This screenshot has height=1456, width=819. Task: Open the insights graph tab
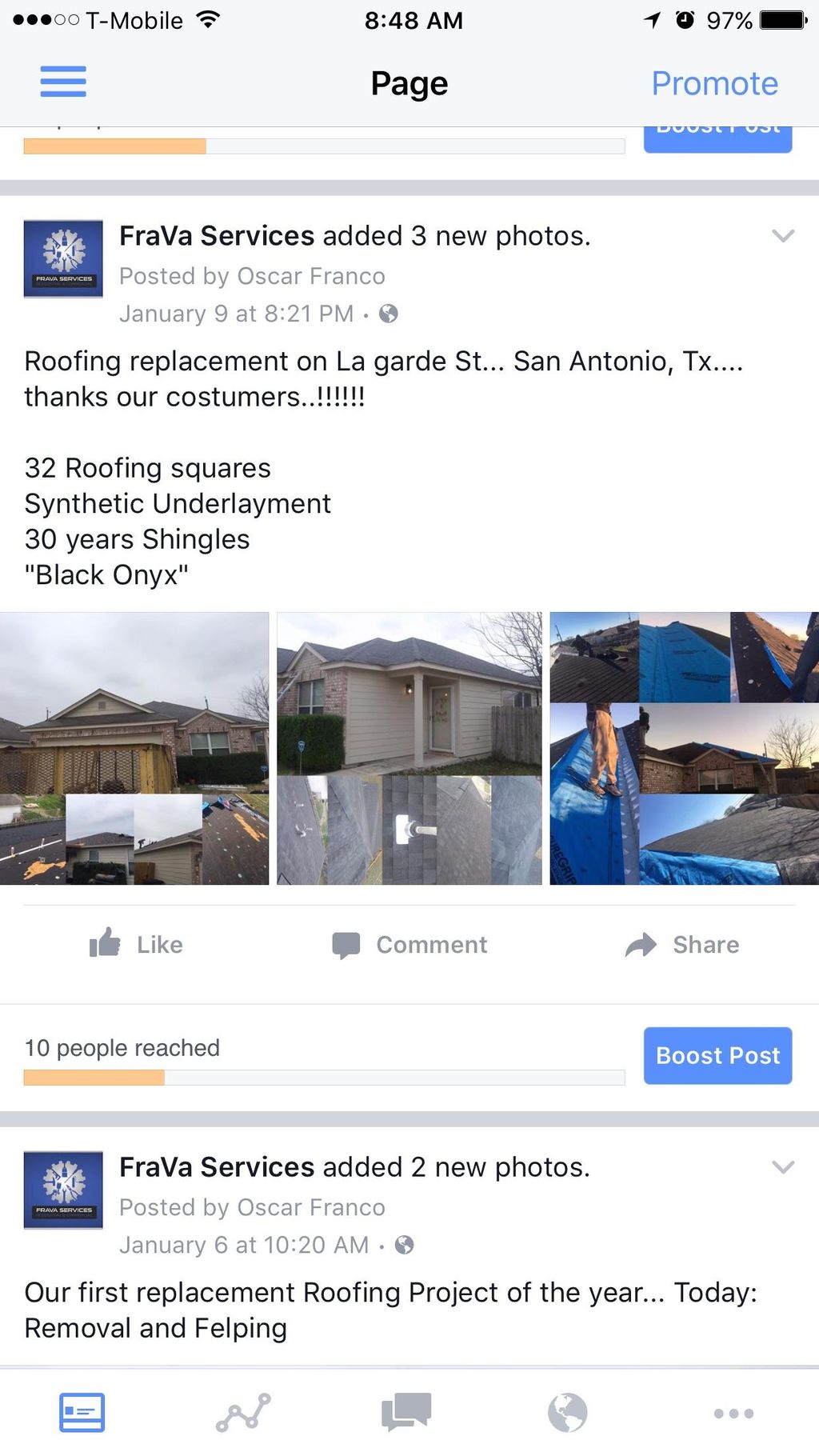pyautogui.click(x=244, y=1413)
